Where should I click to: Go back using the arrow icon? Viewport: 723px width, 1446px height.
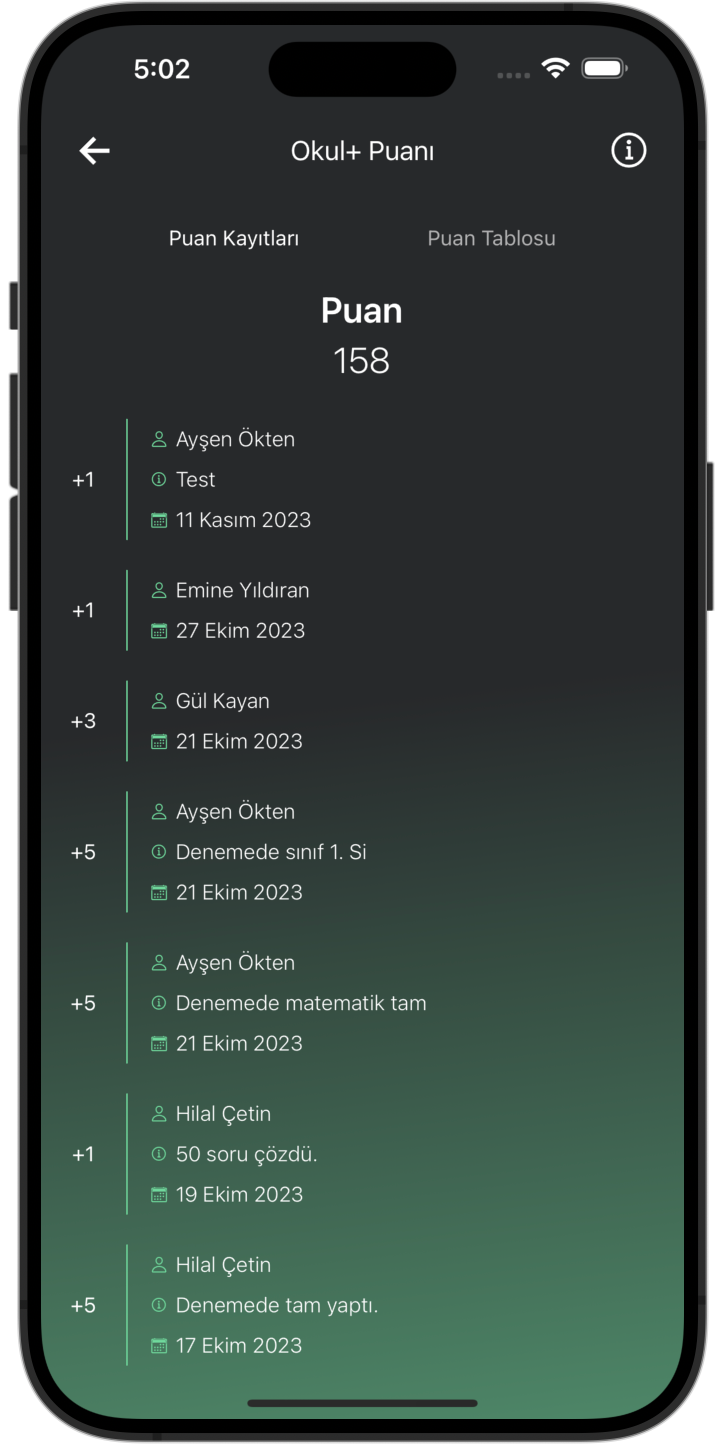(95, 151)
